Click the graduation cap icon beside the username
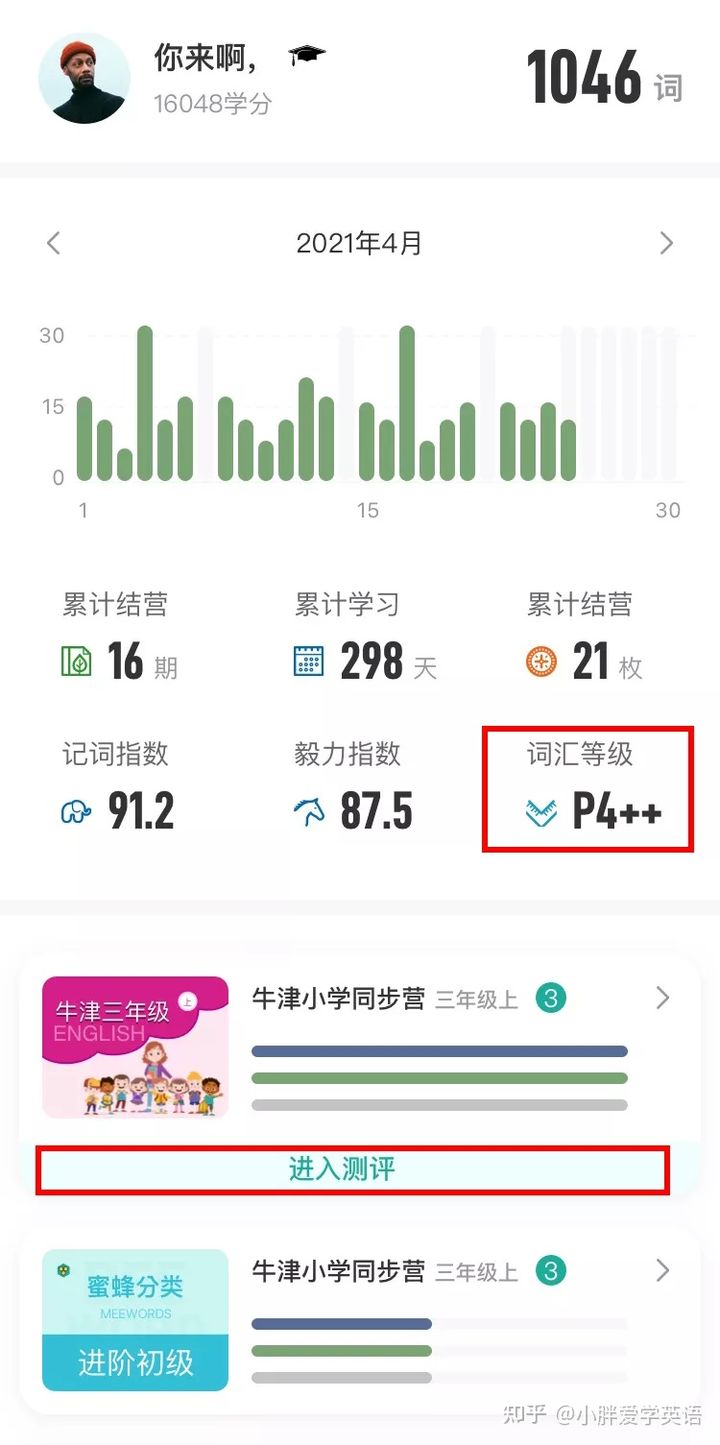 305,56
